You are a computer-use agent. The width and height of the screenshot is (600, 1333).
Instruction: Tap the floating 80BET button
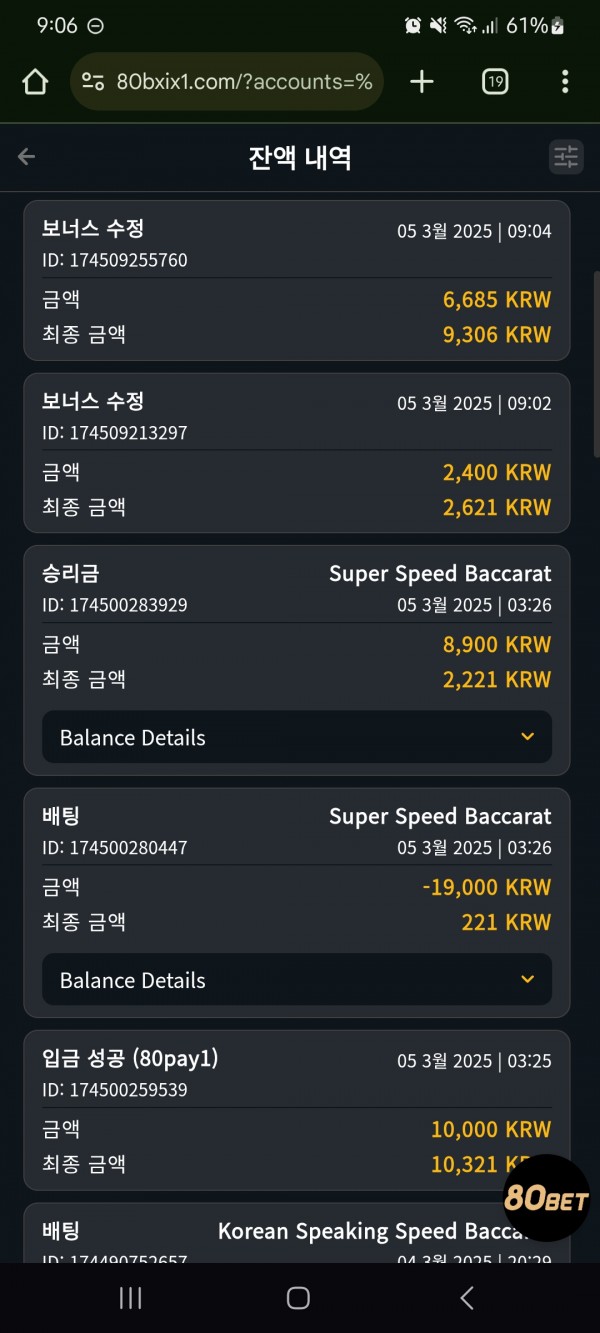point(546,1198)
